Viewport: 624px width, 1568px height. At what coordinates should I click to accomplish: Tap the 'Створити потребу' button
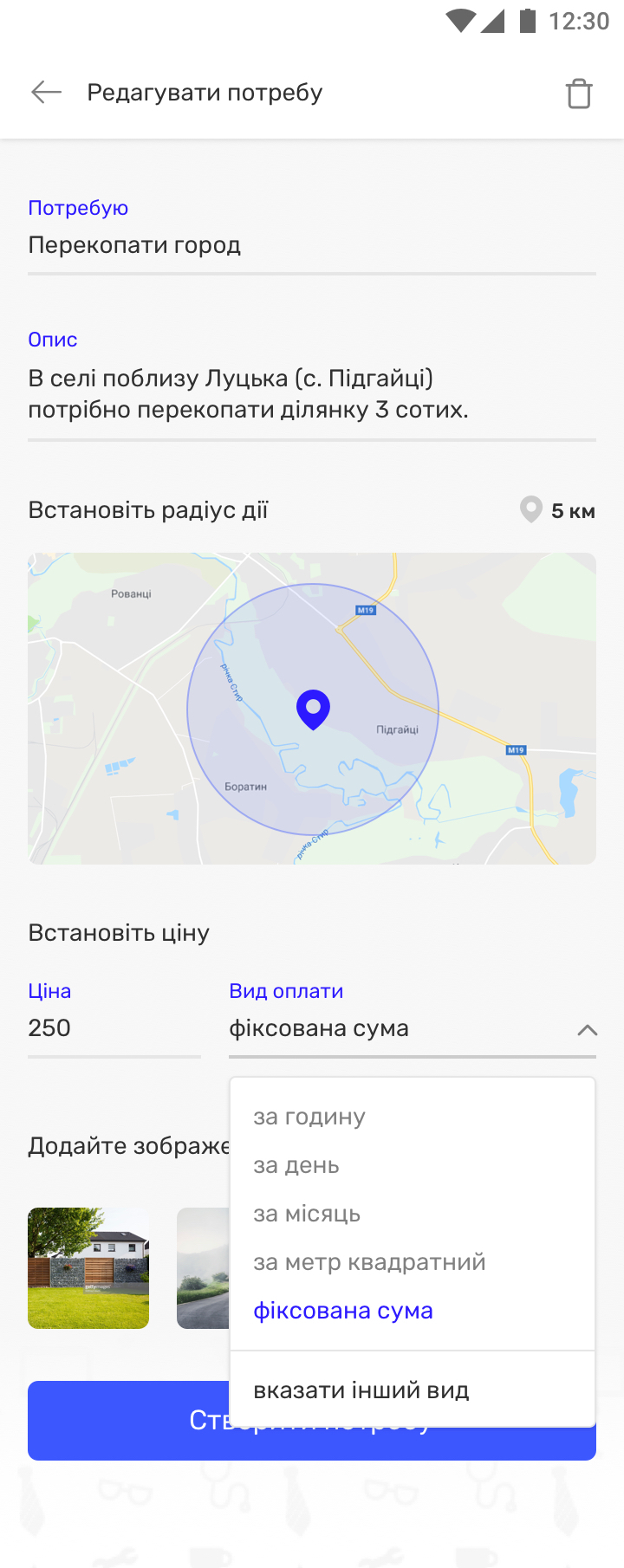pyautogui.click(x=130, y=1421)
